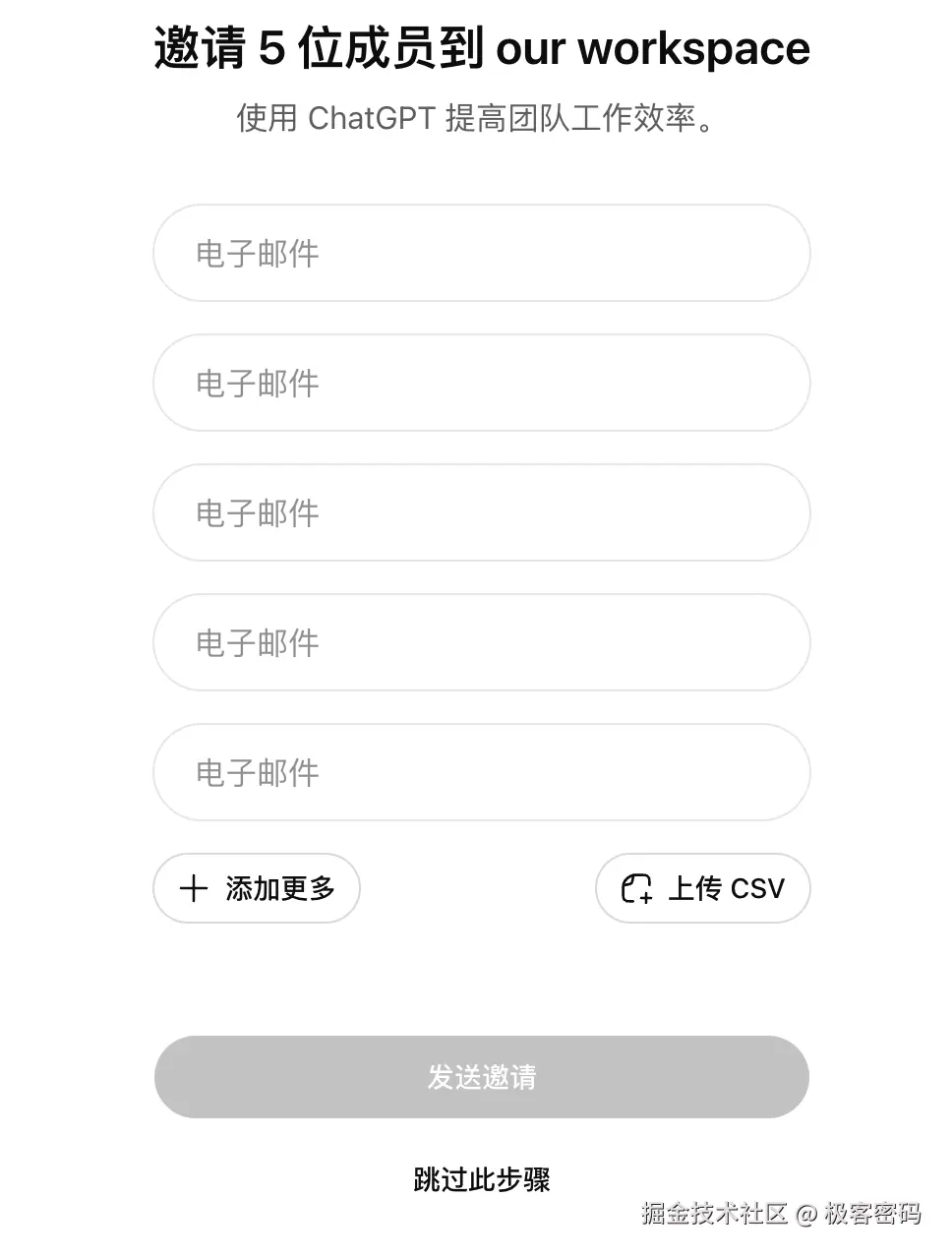Click the page title 邀请 5 位成员到 our workspace
Viewport: 952px width, 1257px height.
pyautogui.click(x=480, y=47)
